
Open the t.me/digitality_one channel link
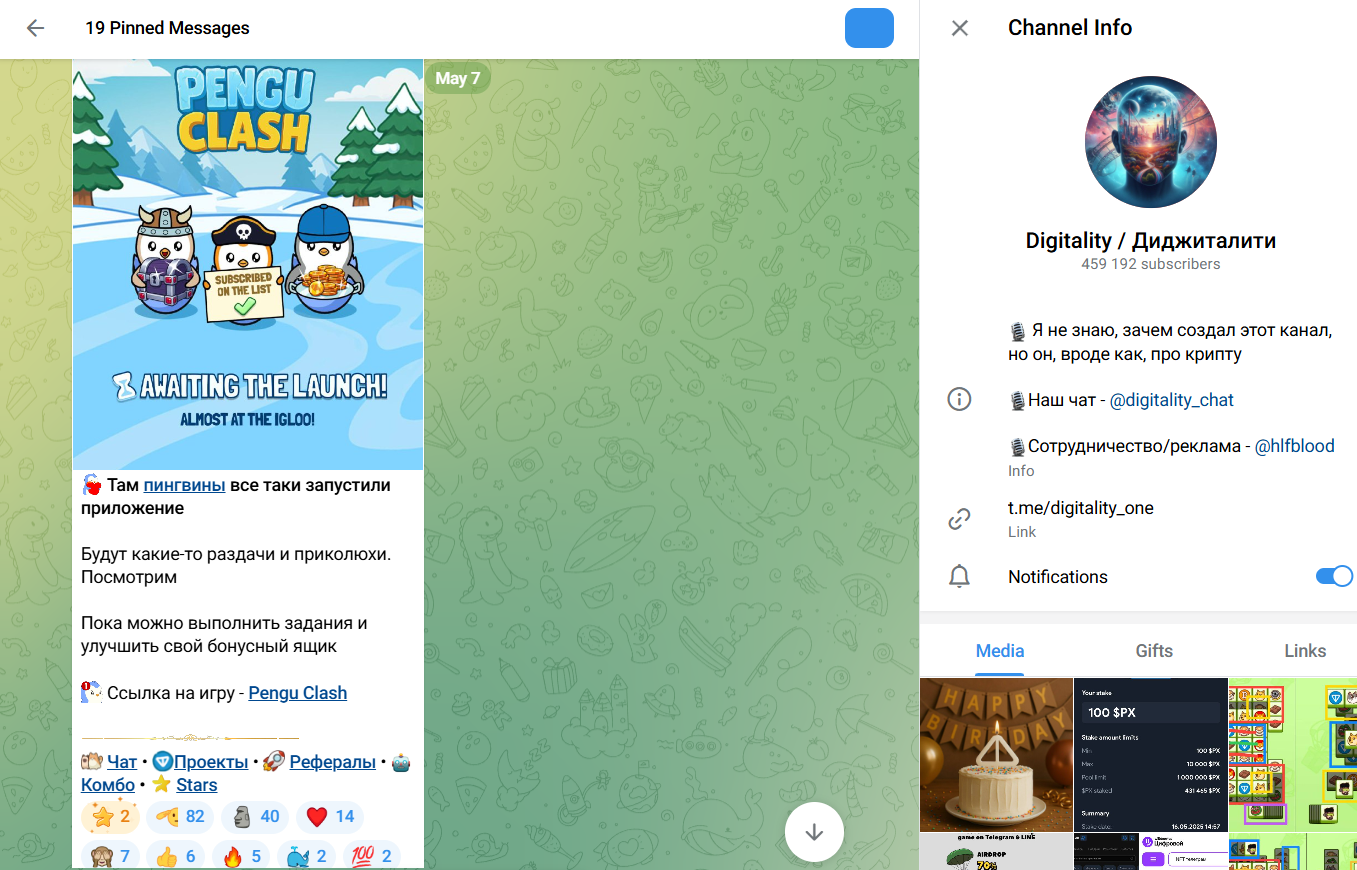tap(1080, 508)
